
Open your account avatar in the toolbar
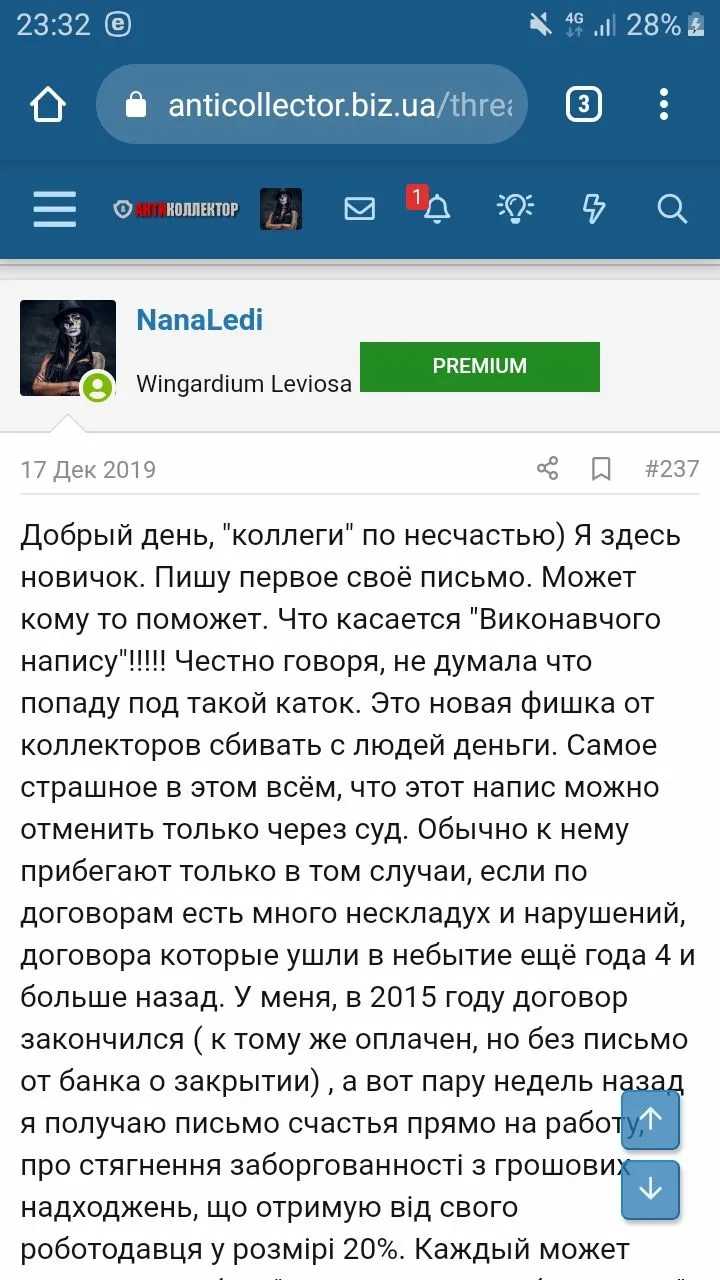tap(281, 209)
